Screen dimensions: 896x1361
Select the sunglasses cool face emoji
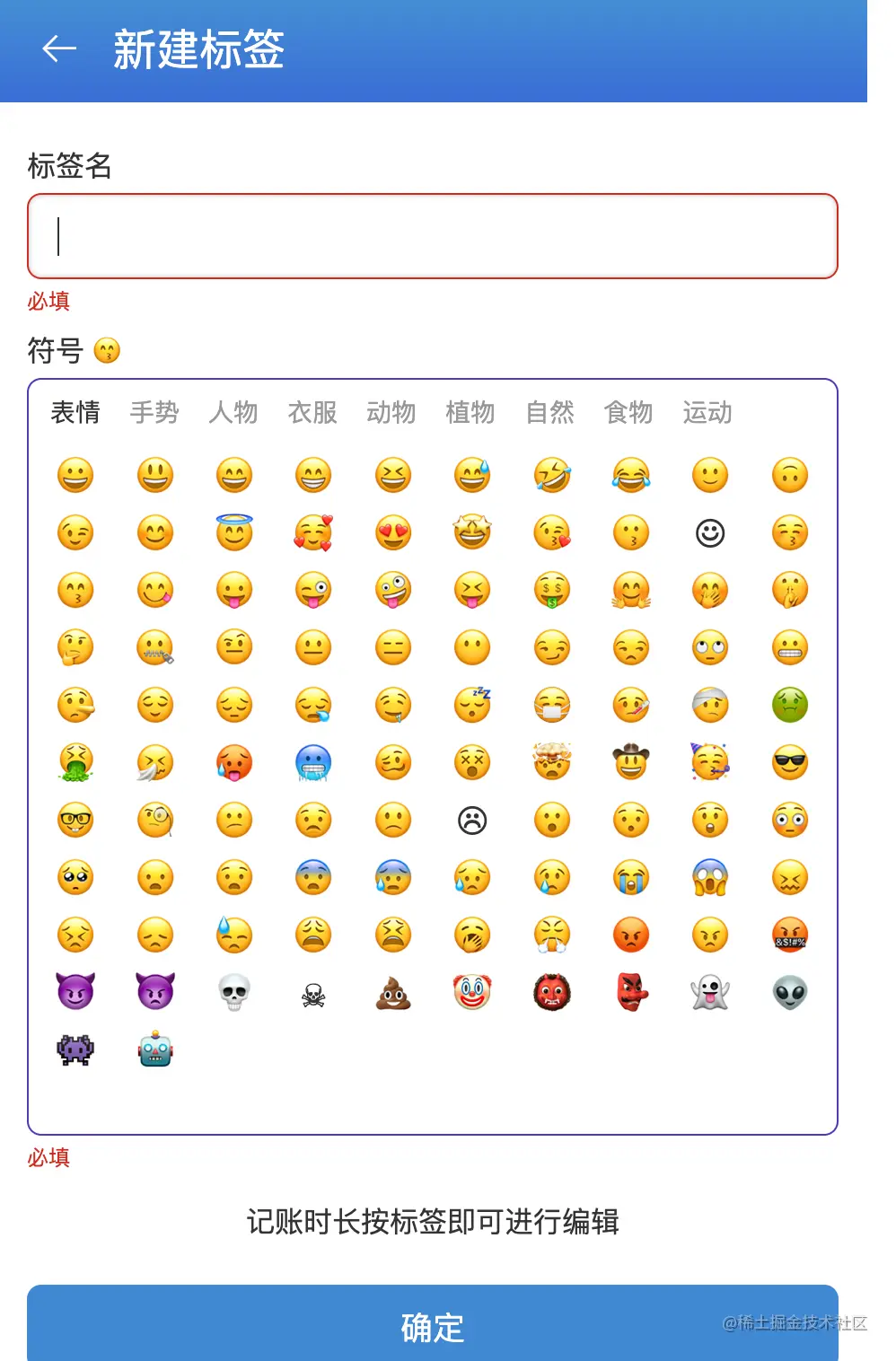789,762
